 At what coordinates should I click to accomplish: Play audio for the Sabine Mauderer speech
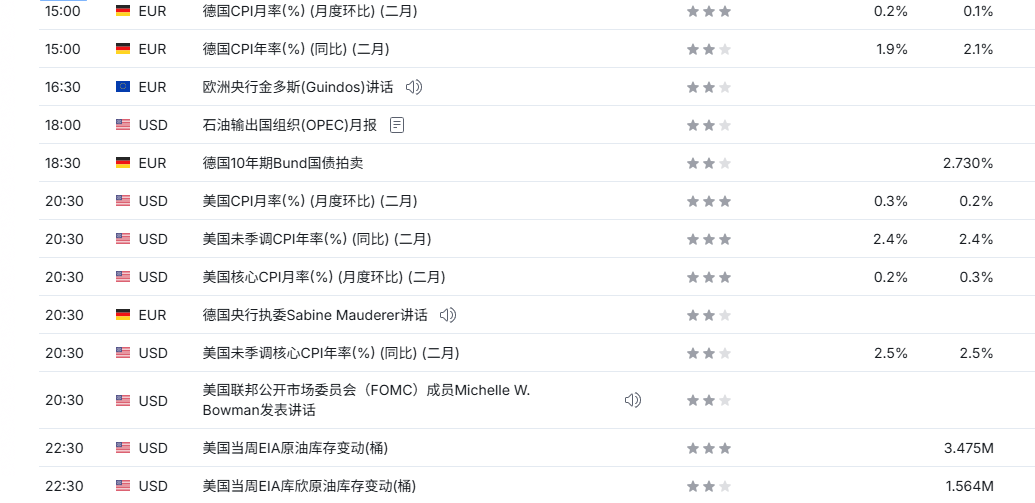(x=448, y=315)
